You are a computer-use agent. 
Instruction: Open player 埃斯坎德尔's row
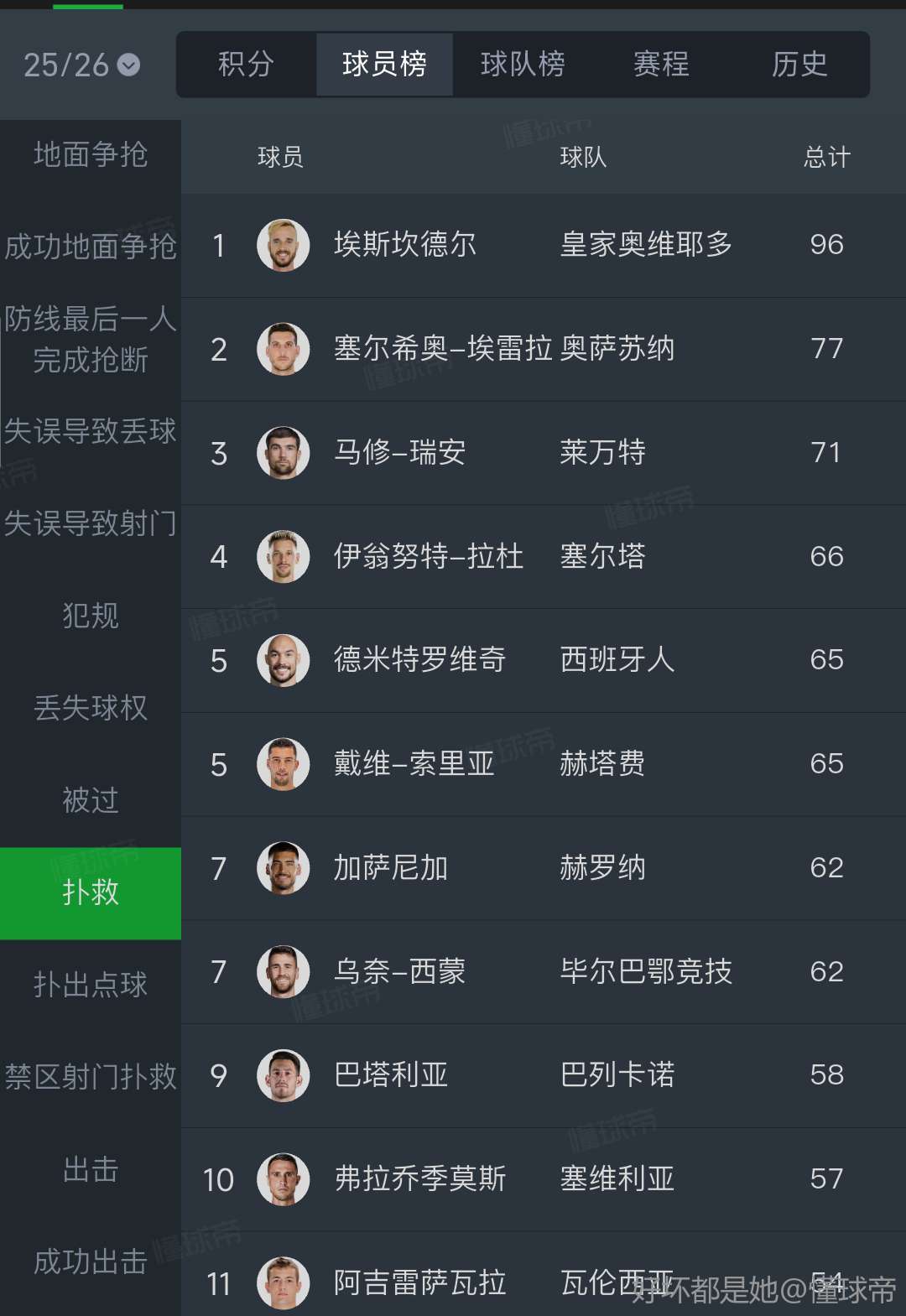point(404,245)
